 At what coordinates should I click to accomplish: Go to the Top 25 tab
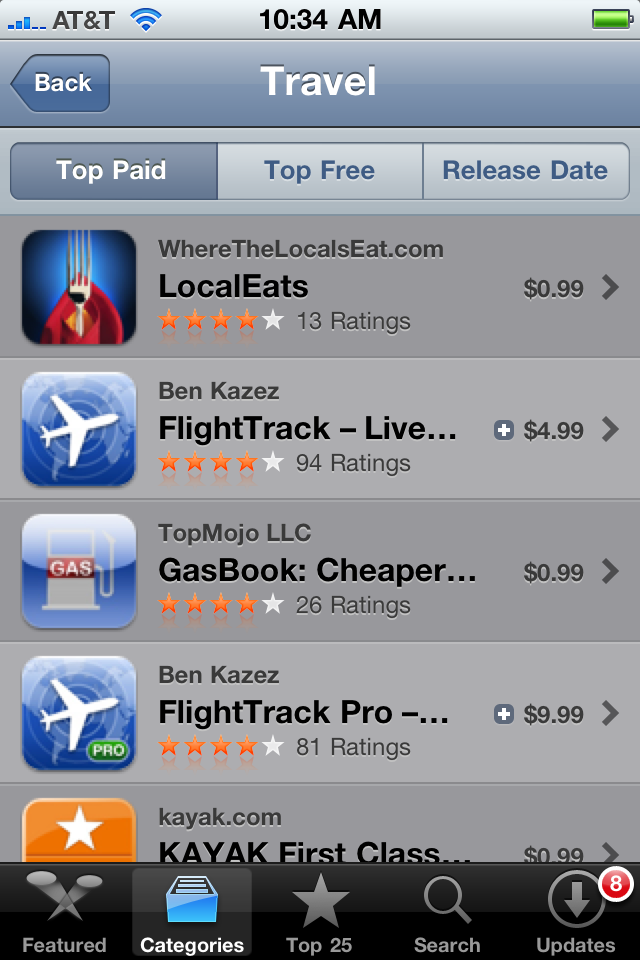[320, 913]
